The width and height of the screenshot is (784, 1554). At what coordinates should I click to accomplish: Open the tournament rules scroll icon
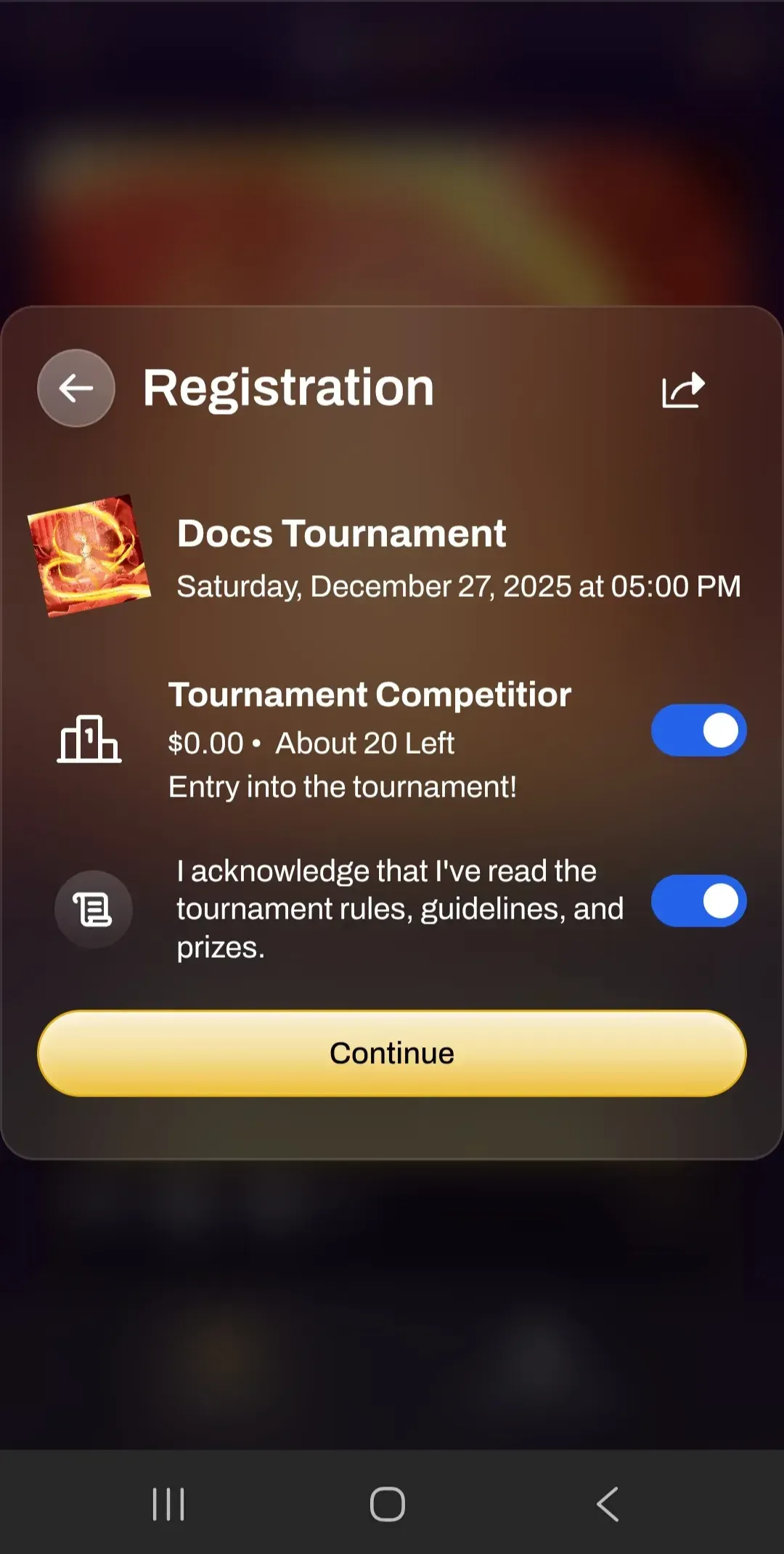coord(94,909)
